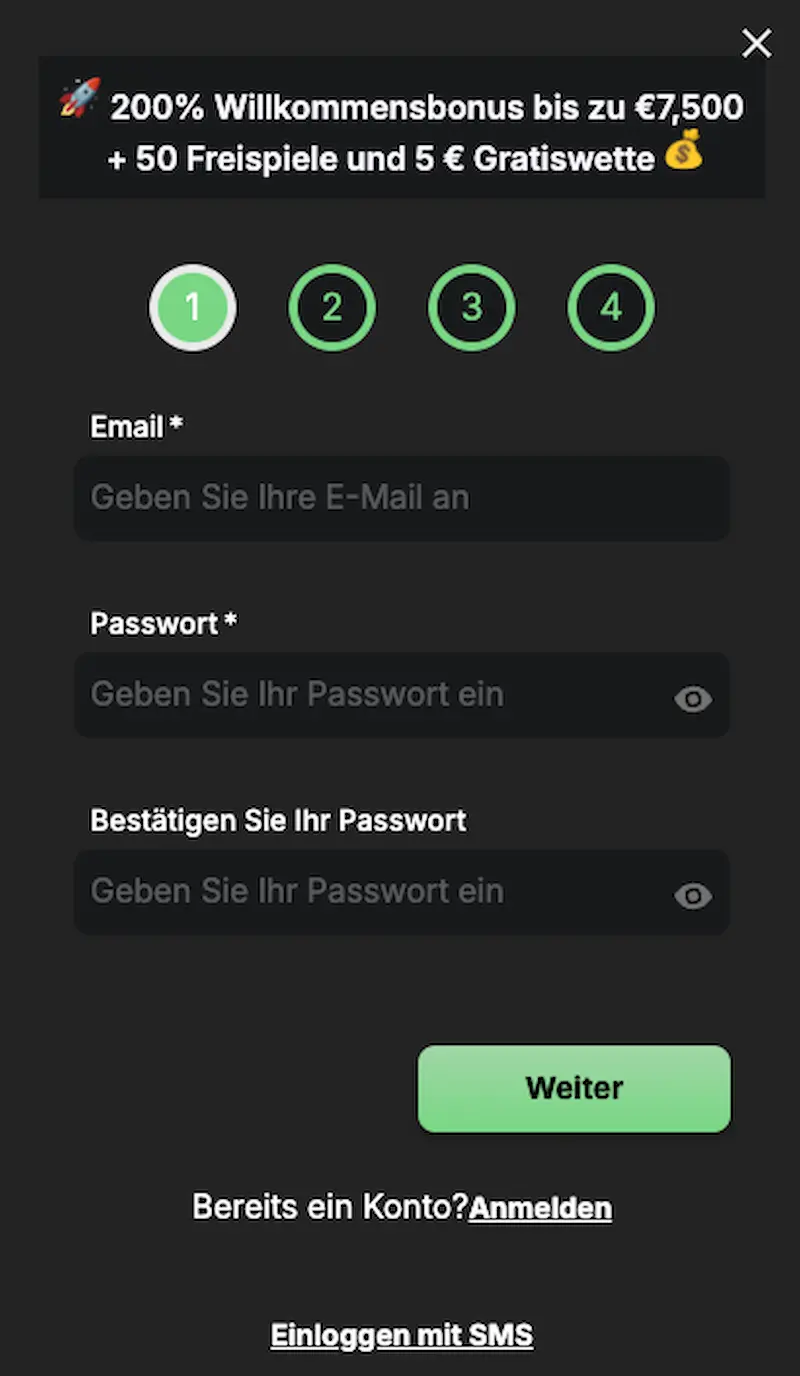Click inside the email input field
Viewport: 800px width, 1376px height.
point(400,498)
